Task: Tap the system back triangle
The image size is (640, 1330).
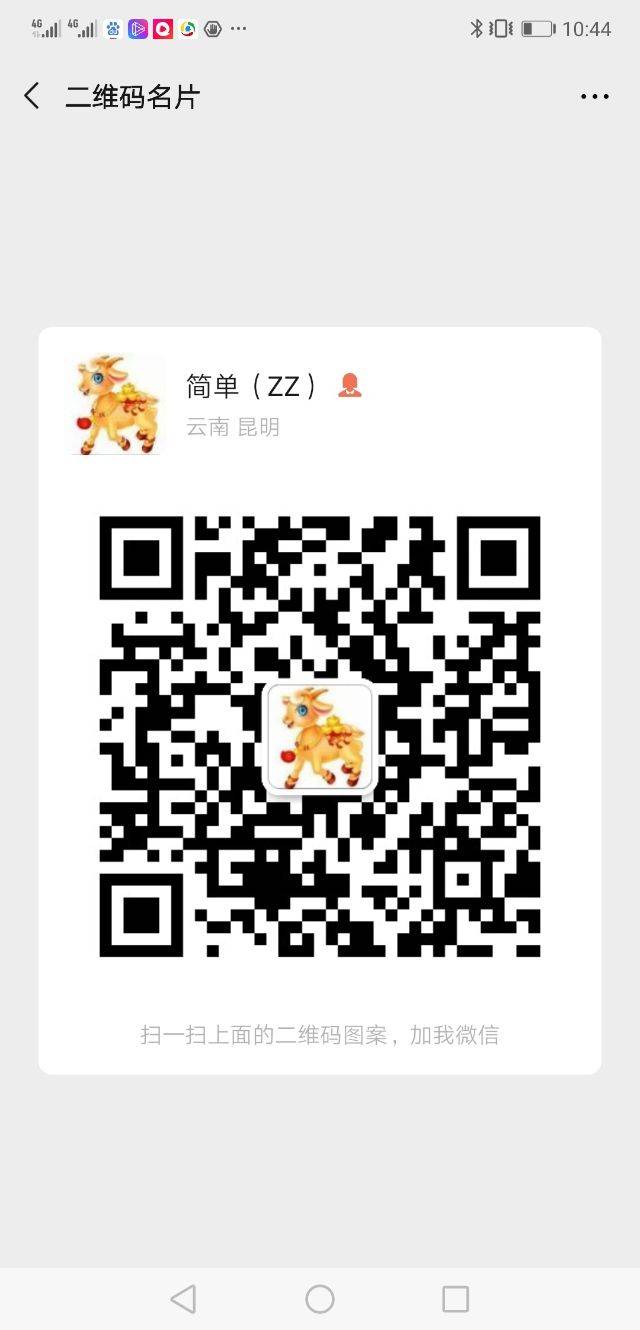Action: click(183, 1298)
